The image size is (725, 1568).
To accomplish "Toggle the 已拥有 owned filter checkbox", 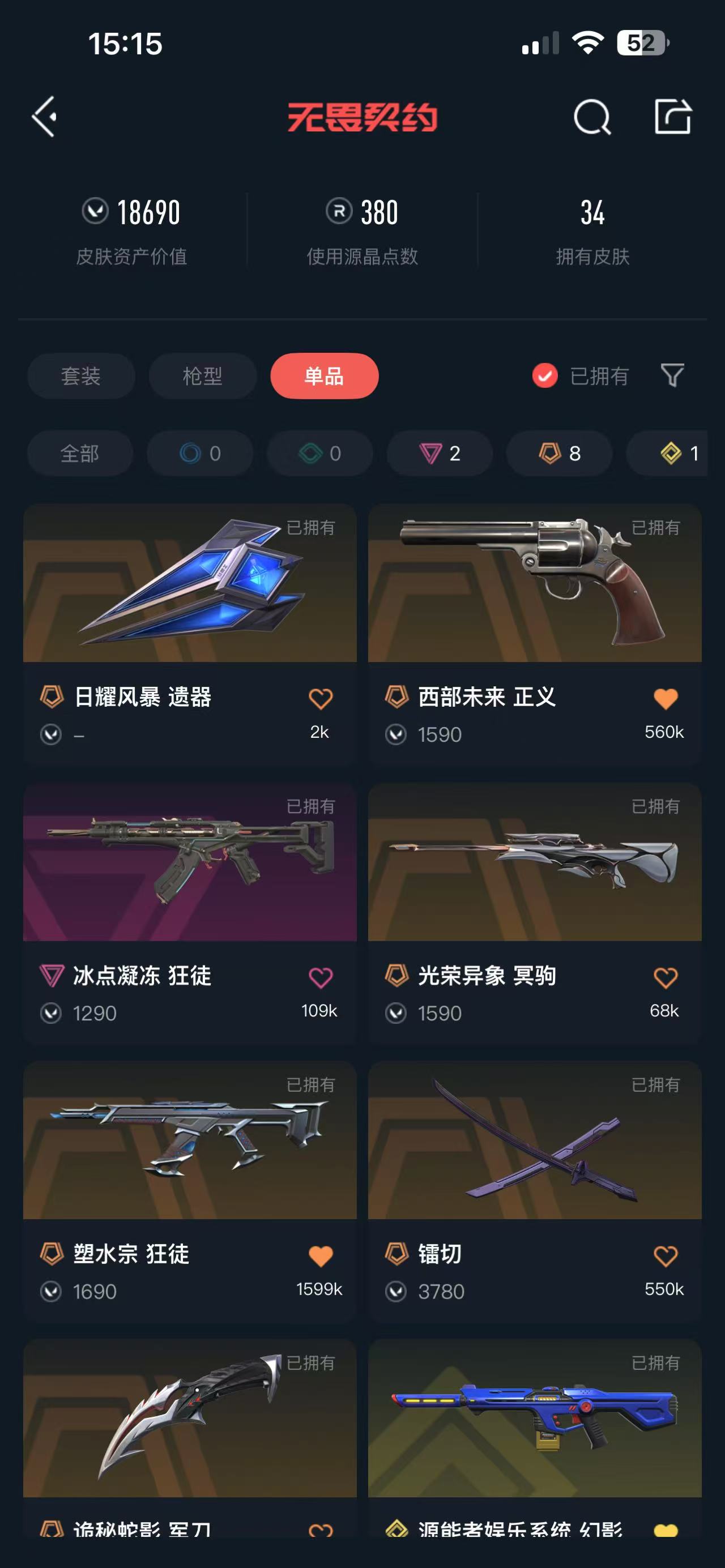I will [545, 375].
